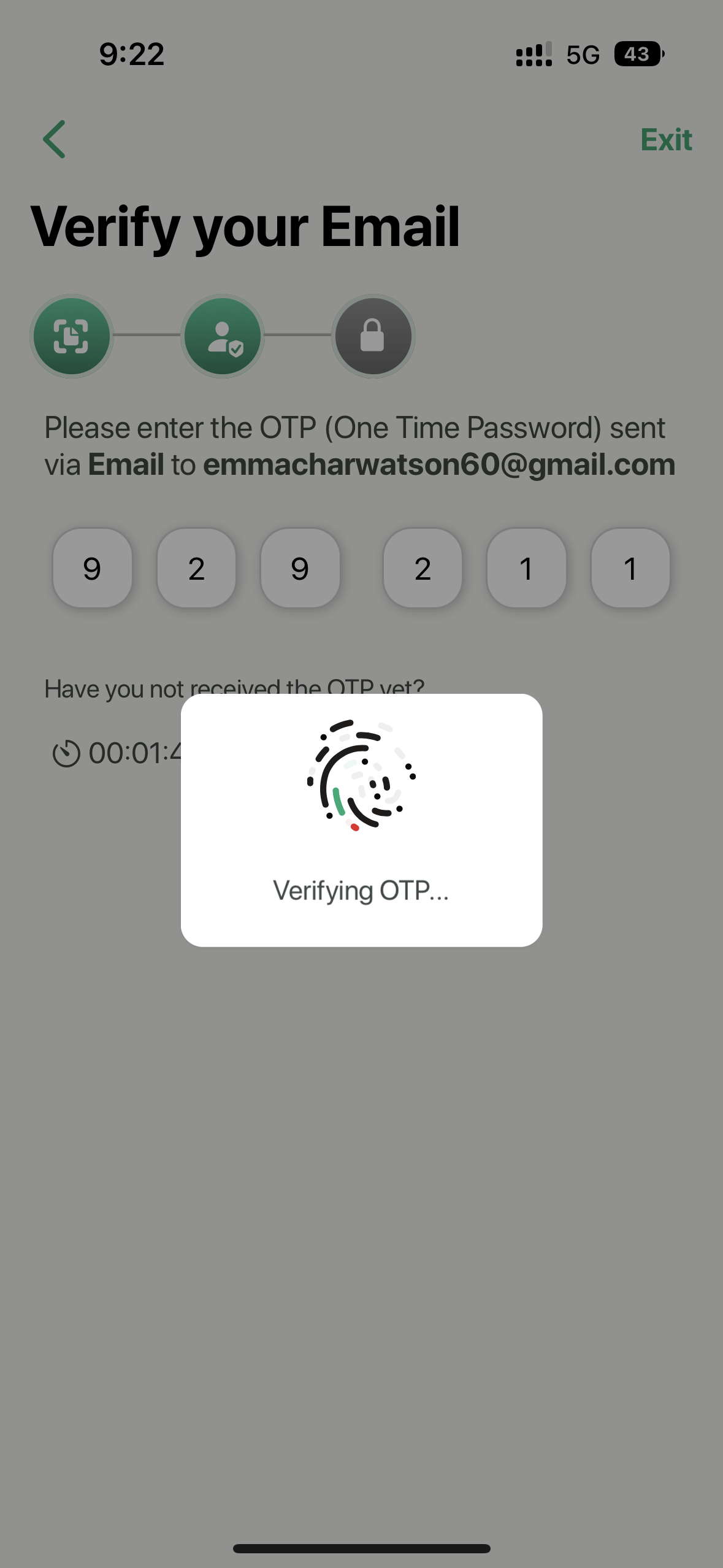Select the second OTP digit box
Viewport: 723px width, 1568px height.
tap(196, 568)
